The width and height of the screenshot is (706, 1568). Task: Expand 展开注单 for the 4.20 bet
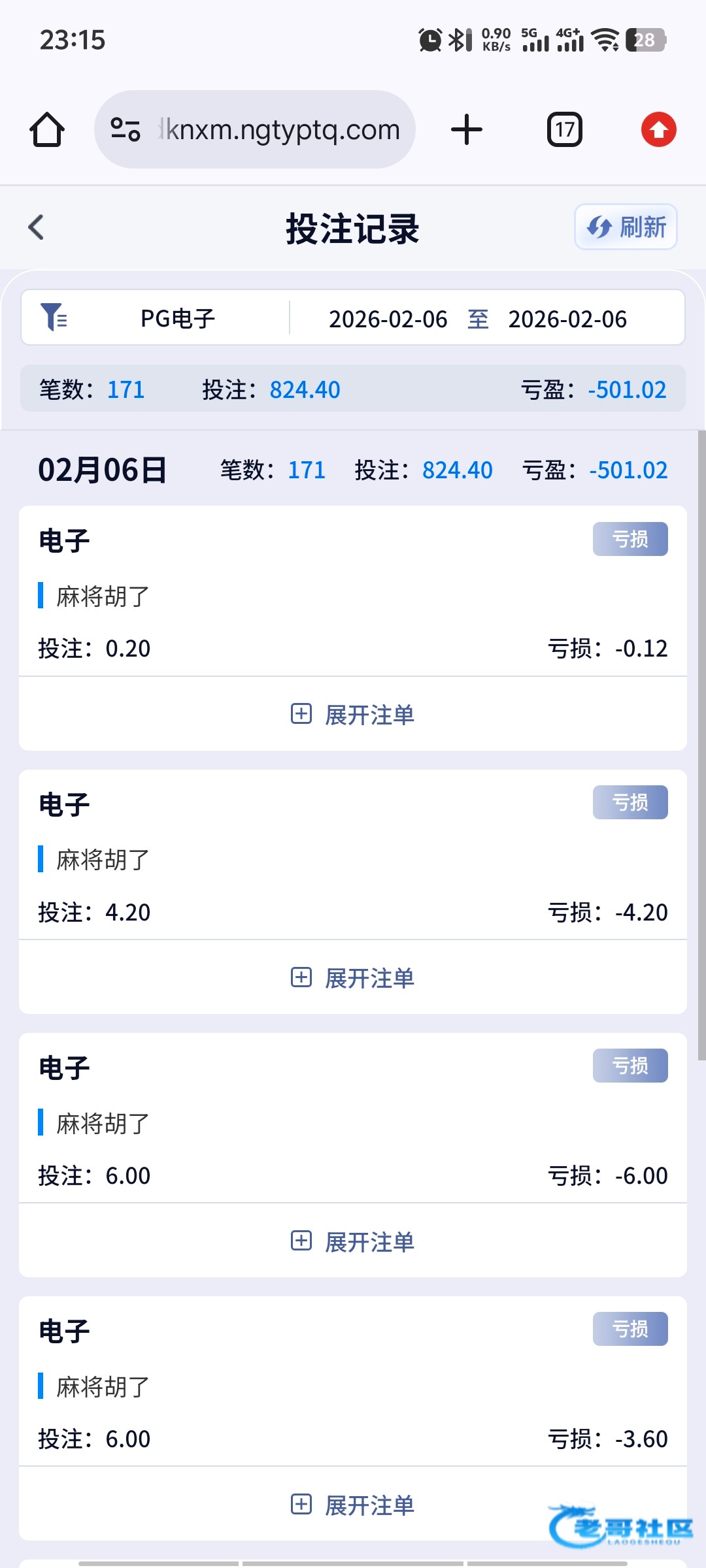click(x=353, y=978)
